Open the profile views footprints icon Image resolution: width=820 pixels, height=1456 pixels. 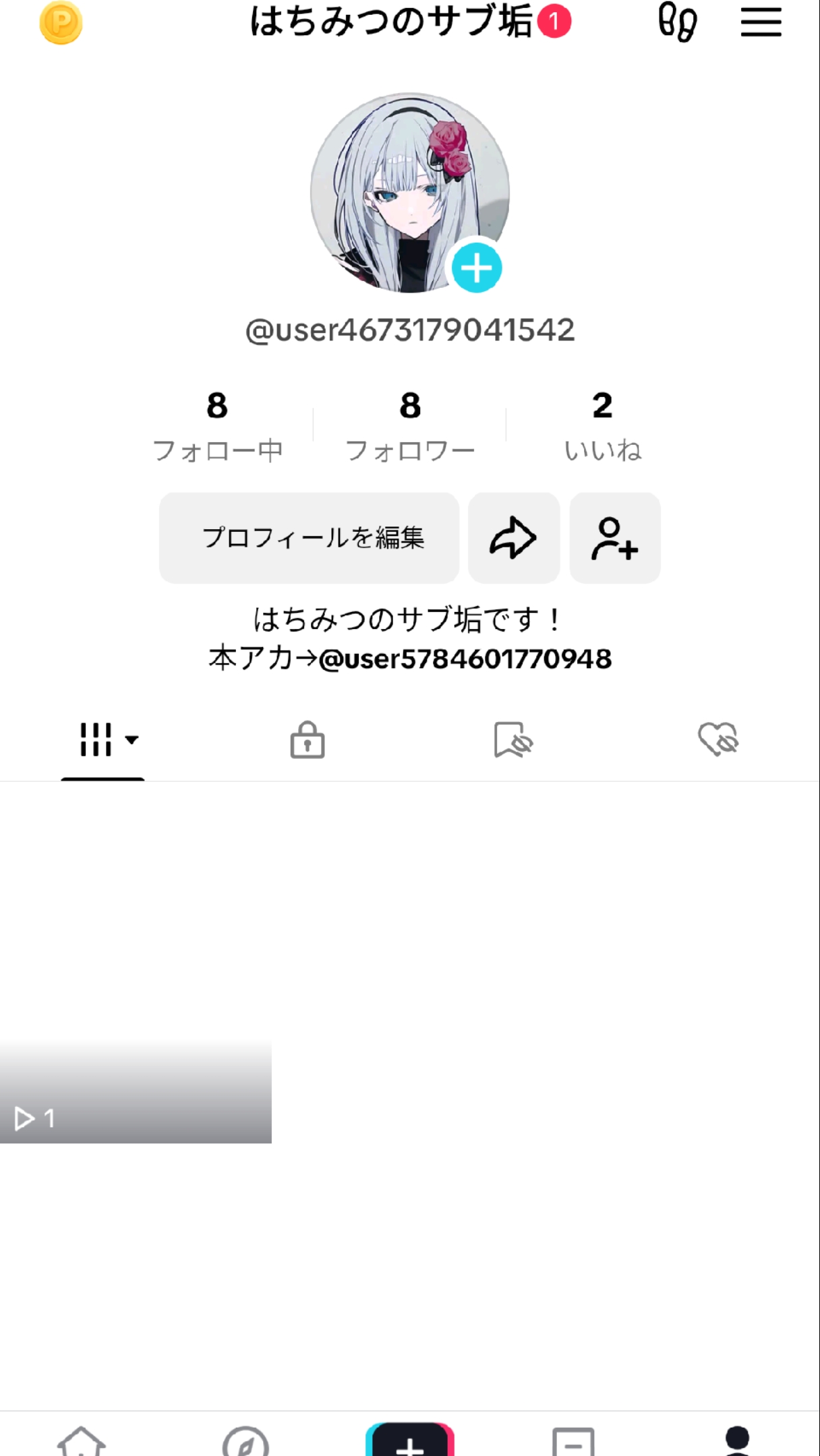677,22
